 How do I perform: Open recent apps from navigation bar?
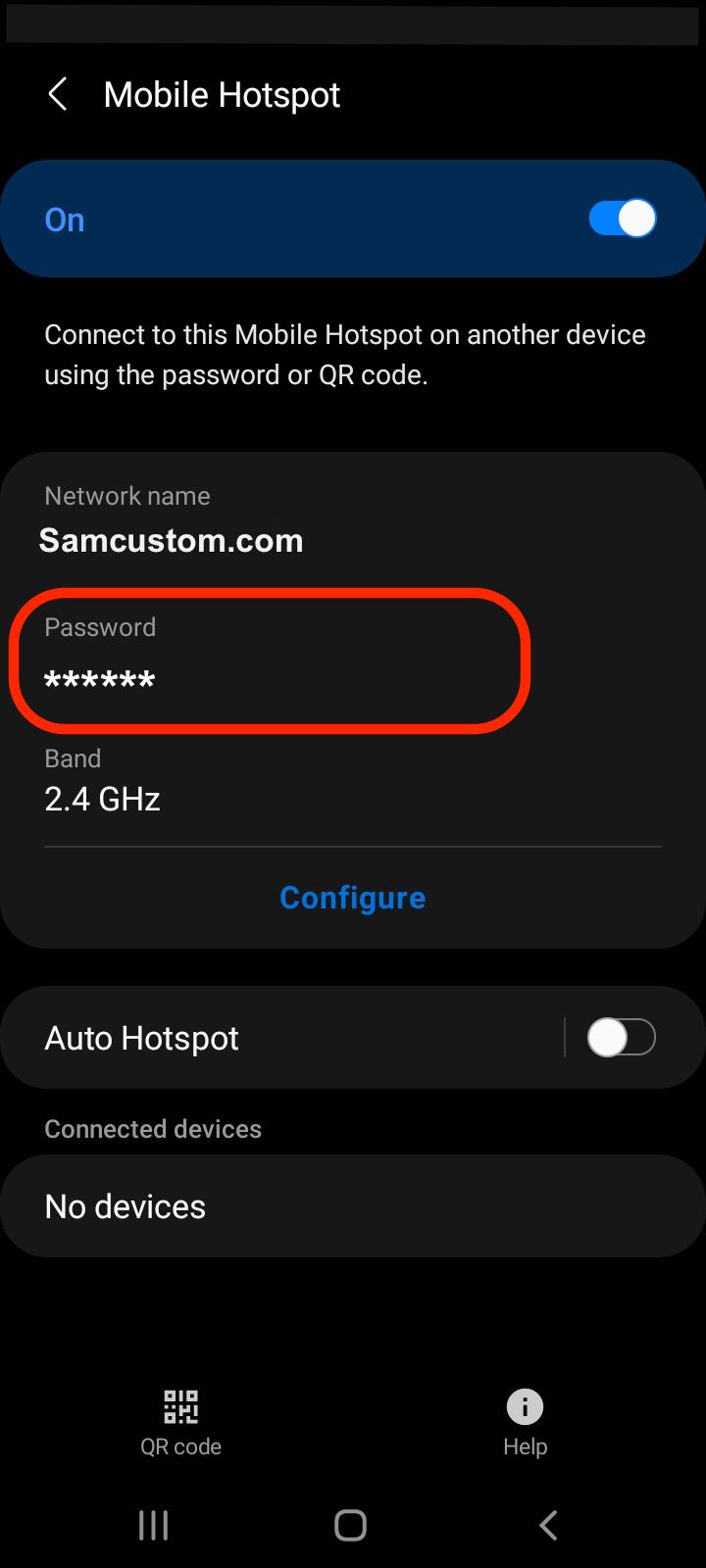tap(154, 1525)
